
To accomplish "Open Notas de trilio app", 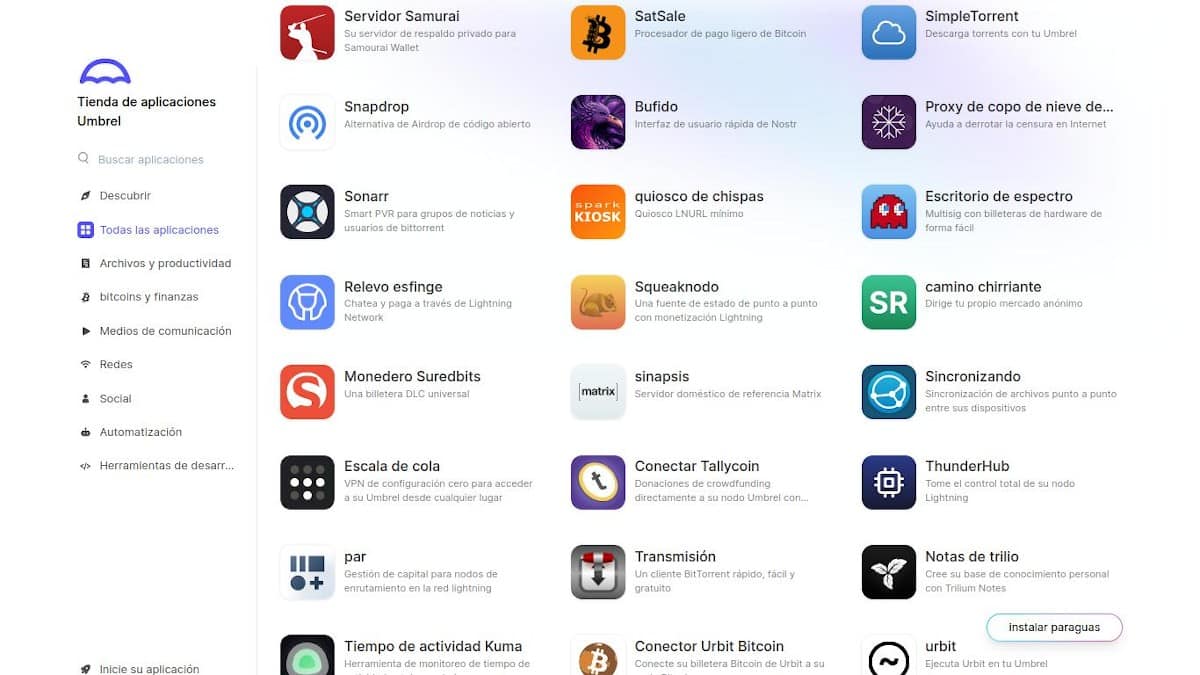I will (971, 557).
